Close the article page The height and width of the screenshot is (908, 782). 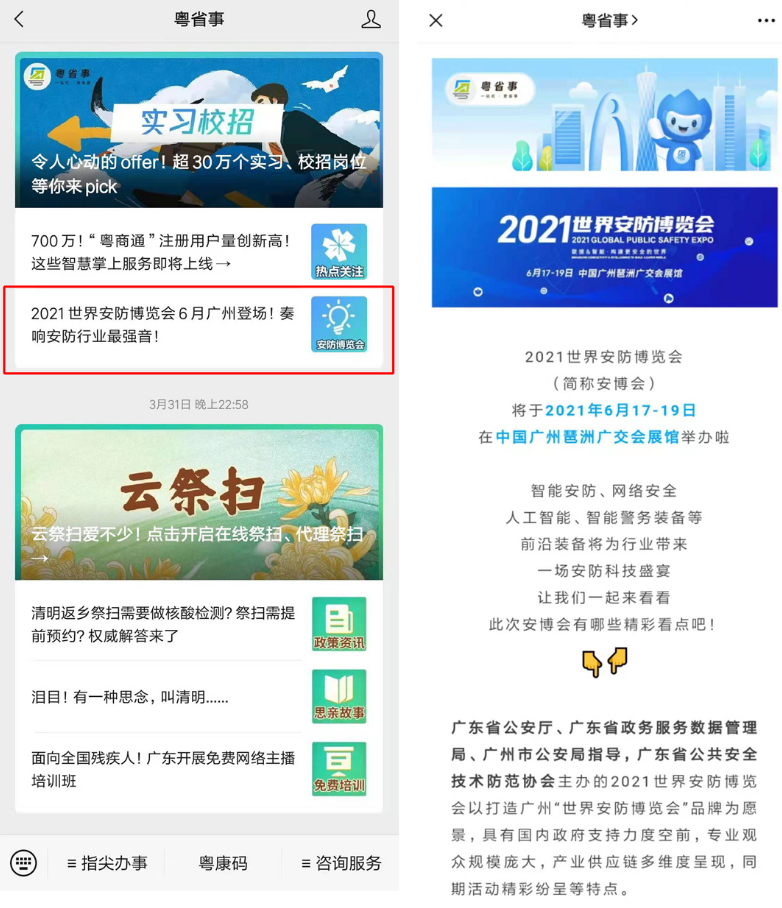pos(436,20)
